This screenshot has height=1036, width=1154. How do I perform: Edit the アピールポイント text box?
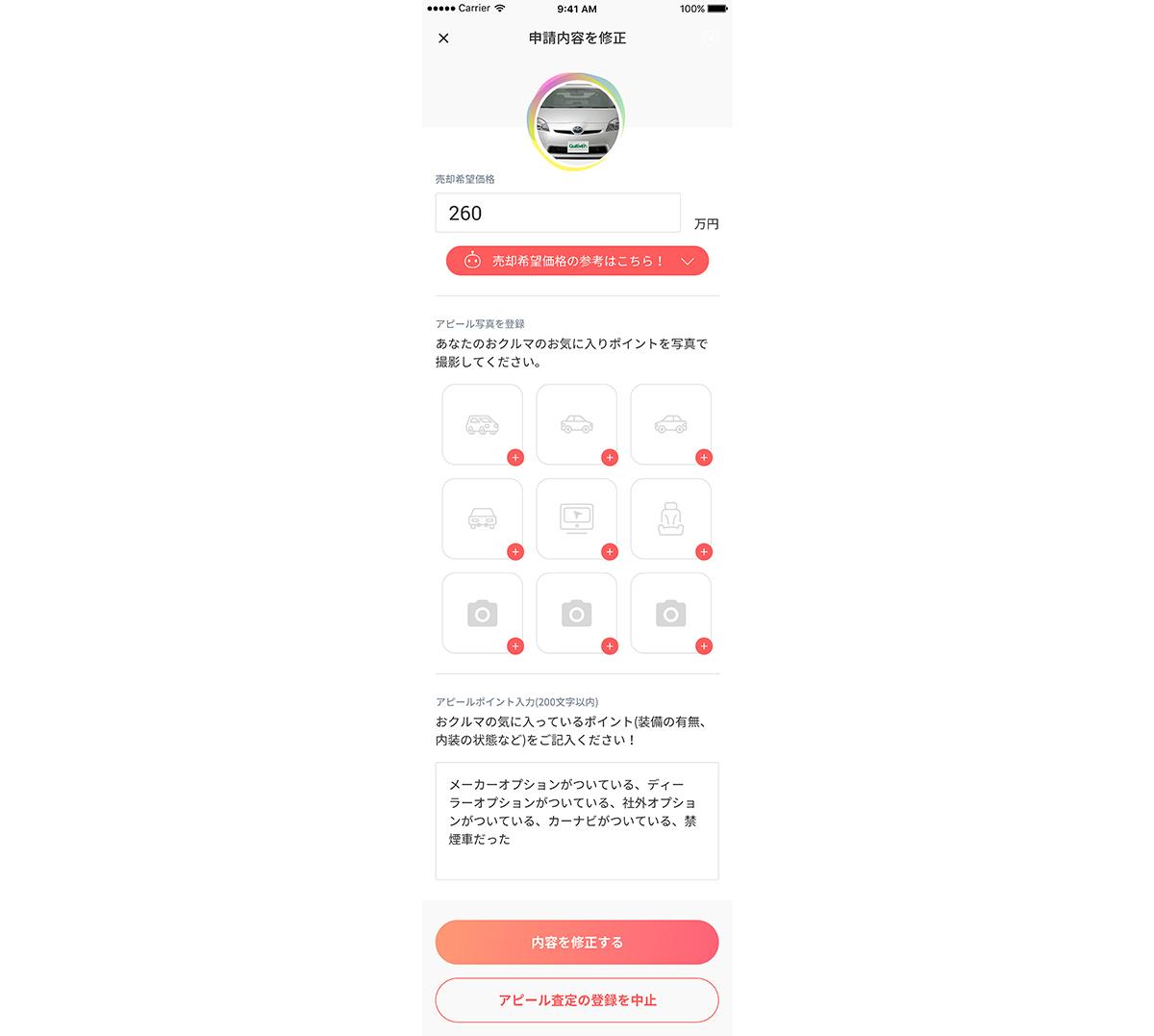click(x=577, y=821)
